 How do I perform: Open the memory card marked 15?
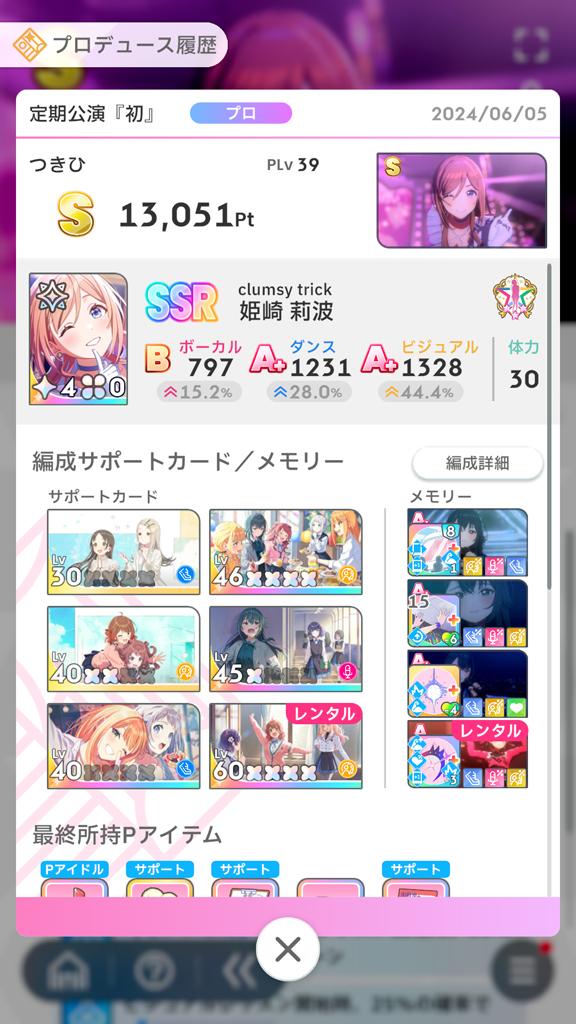468,613
